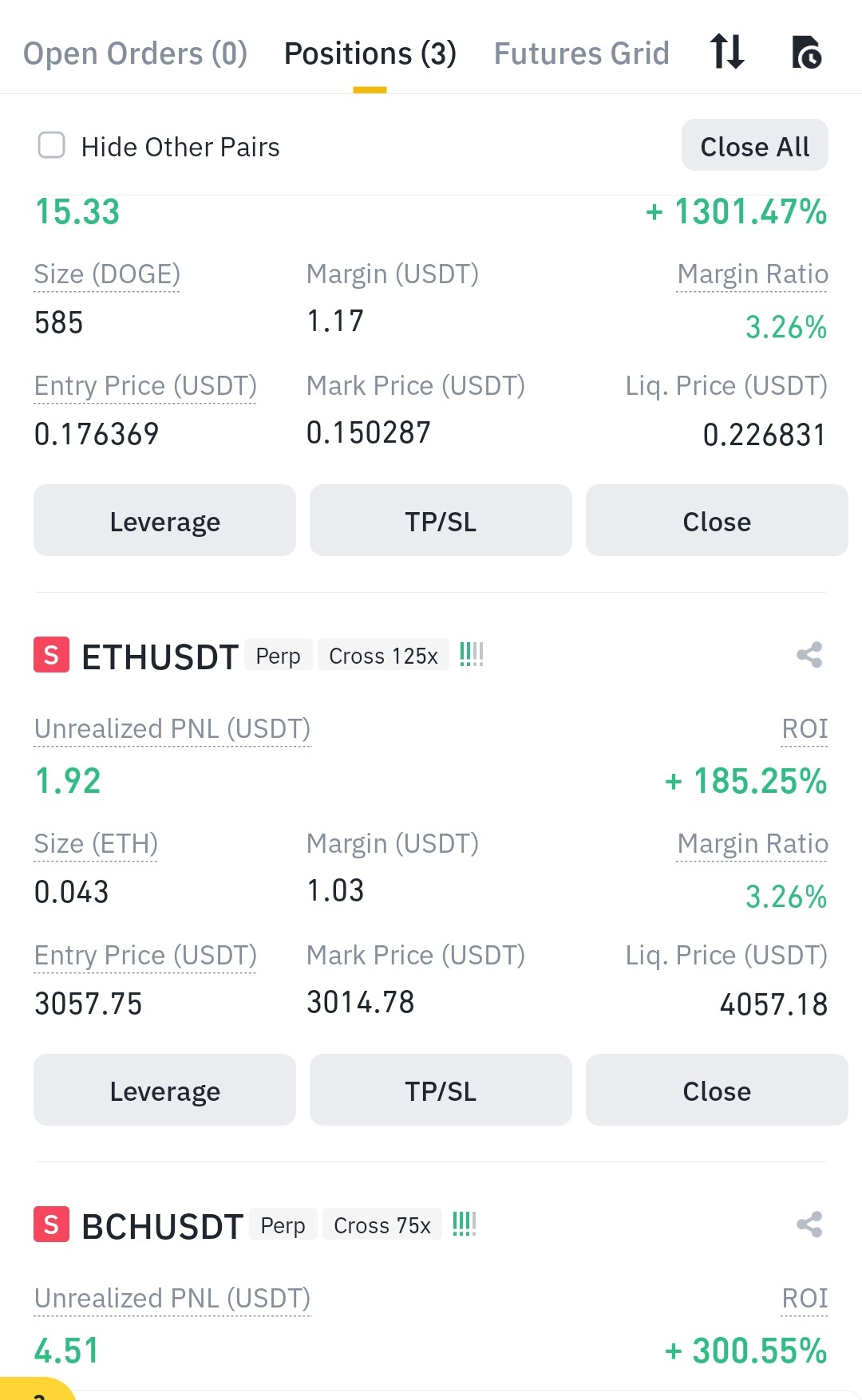Open the BCHUSDT pair
Viewport: 862px width, 1400px height.
point(162,1226)
